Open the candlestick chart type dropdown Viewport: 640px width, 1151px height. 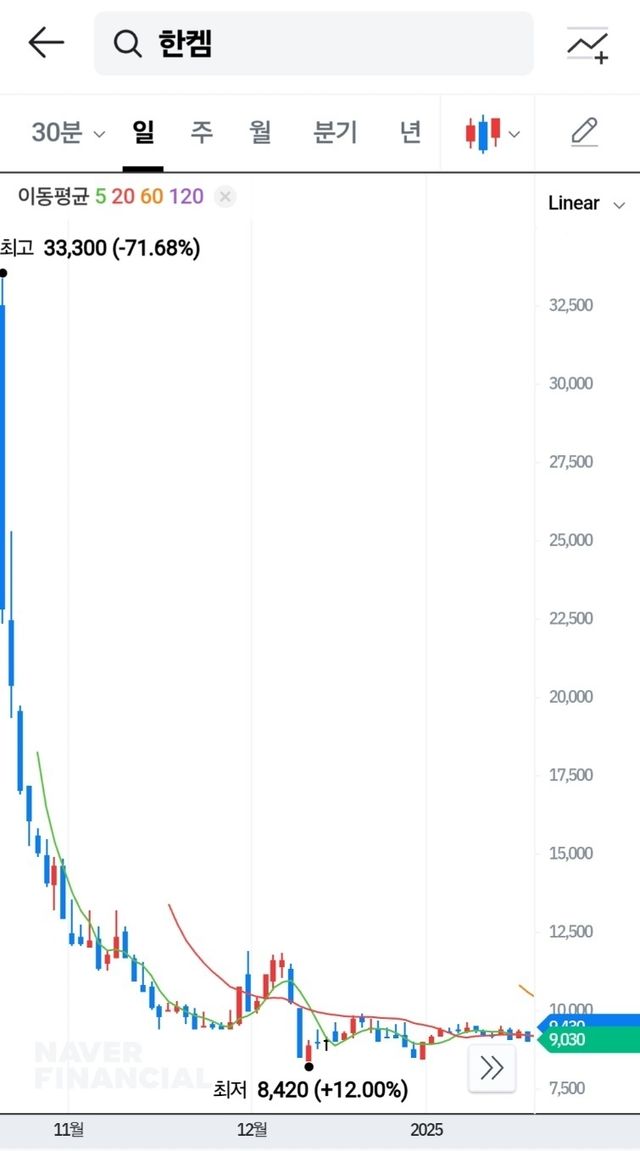pos(492,133)
